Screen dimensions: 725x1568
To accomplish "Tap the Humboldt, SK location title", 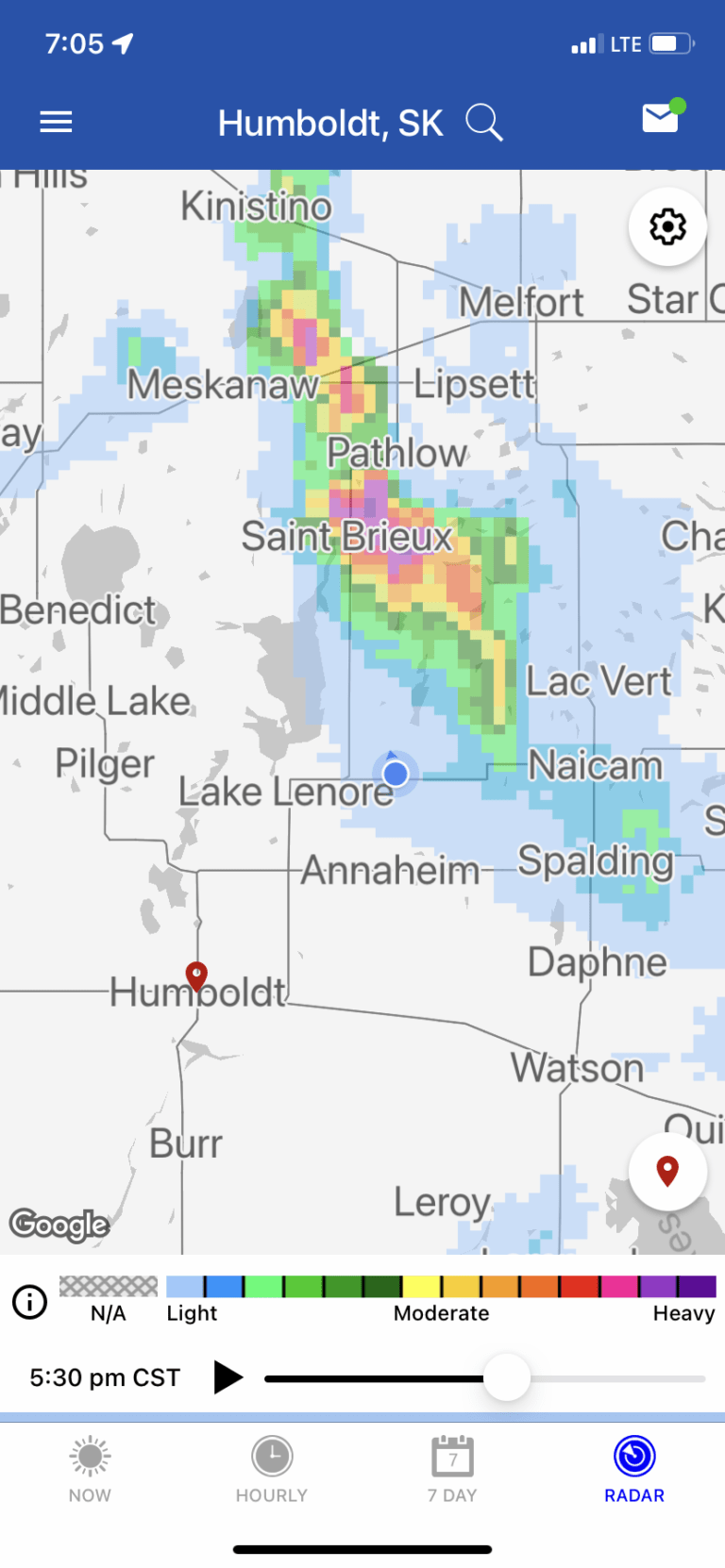I will pos(329,123).
